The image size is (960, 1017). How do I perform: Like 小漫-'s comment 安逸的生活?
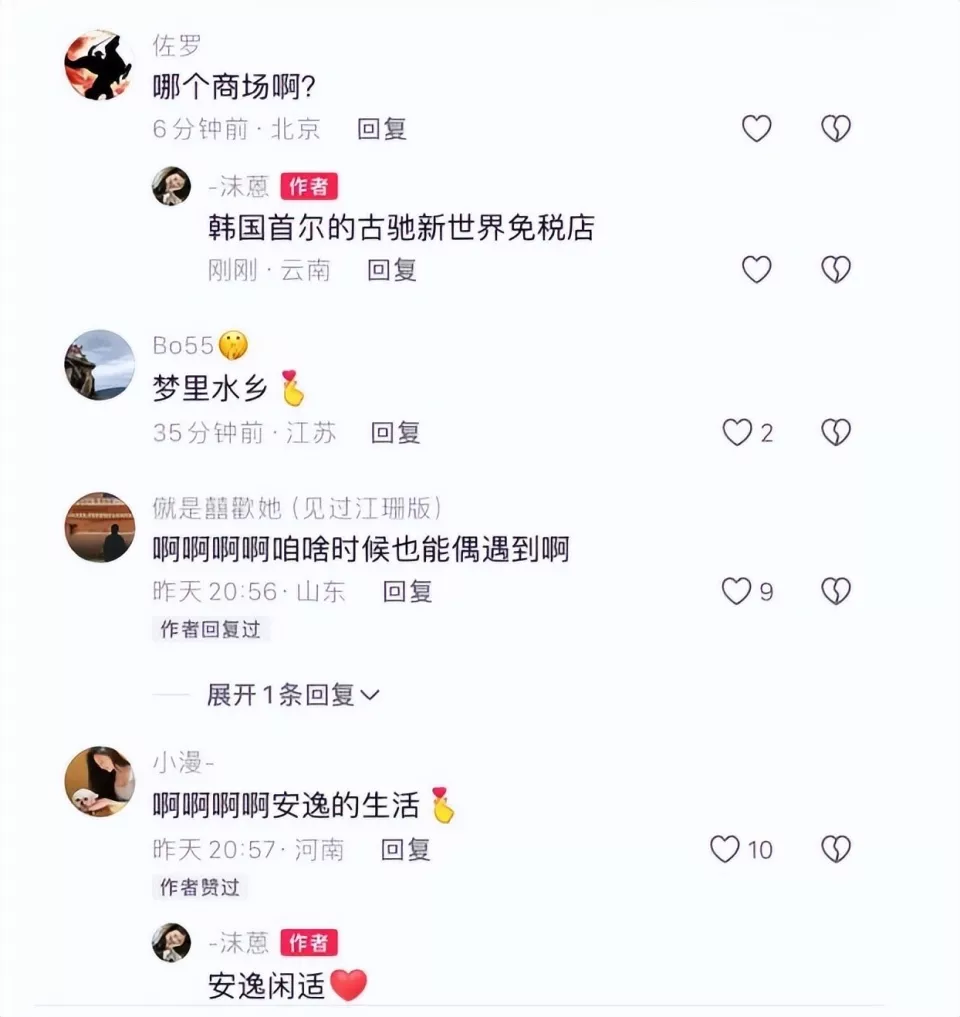coord(726,850)
